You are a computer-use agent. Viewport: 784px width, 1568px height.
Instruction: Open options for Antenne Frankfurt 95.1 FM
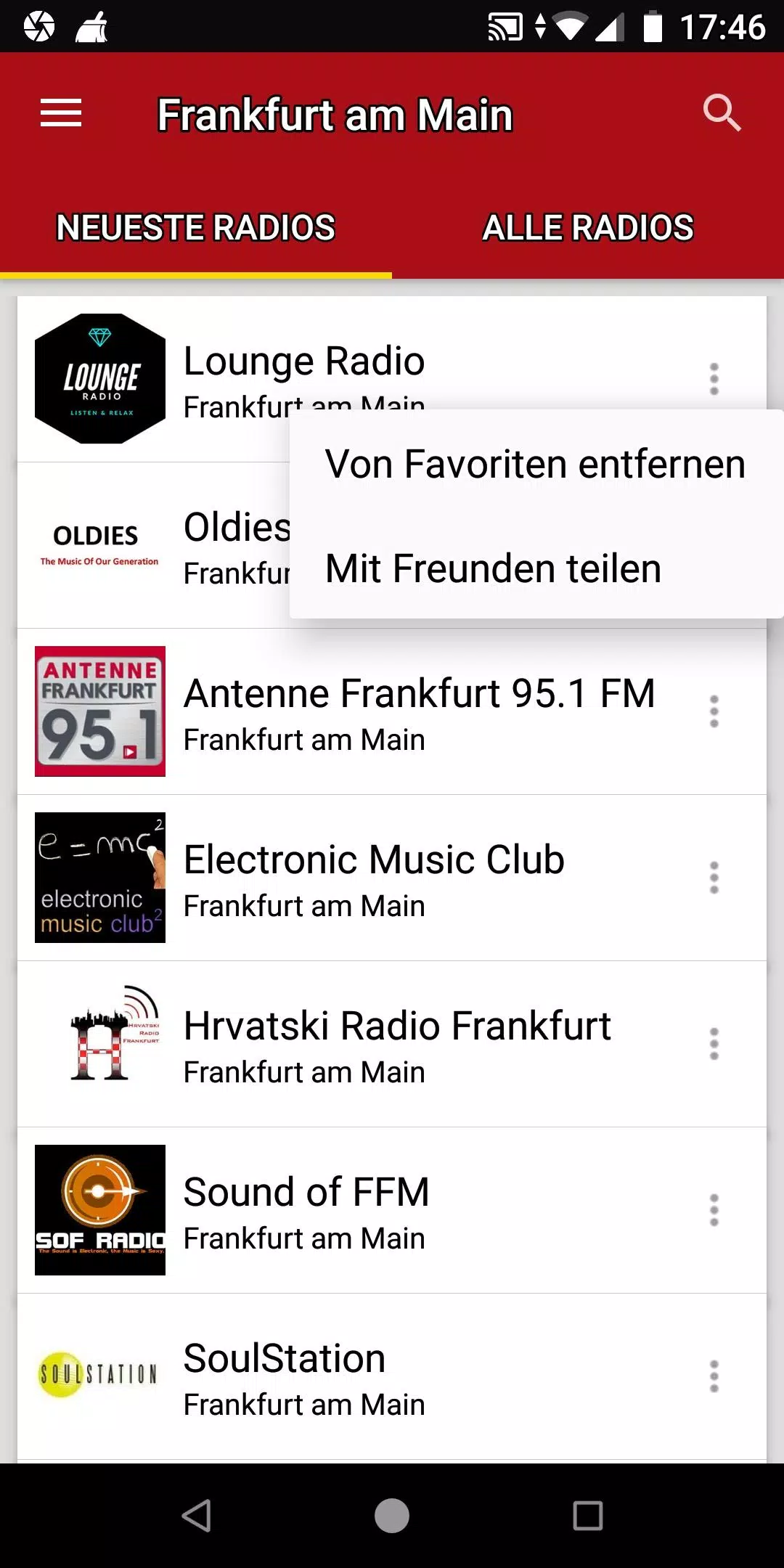click(714, 711)
